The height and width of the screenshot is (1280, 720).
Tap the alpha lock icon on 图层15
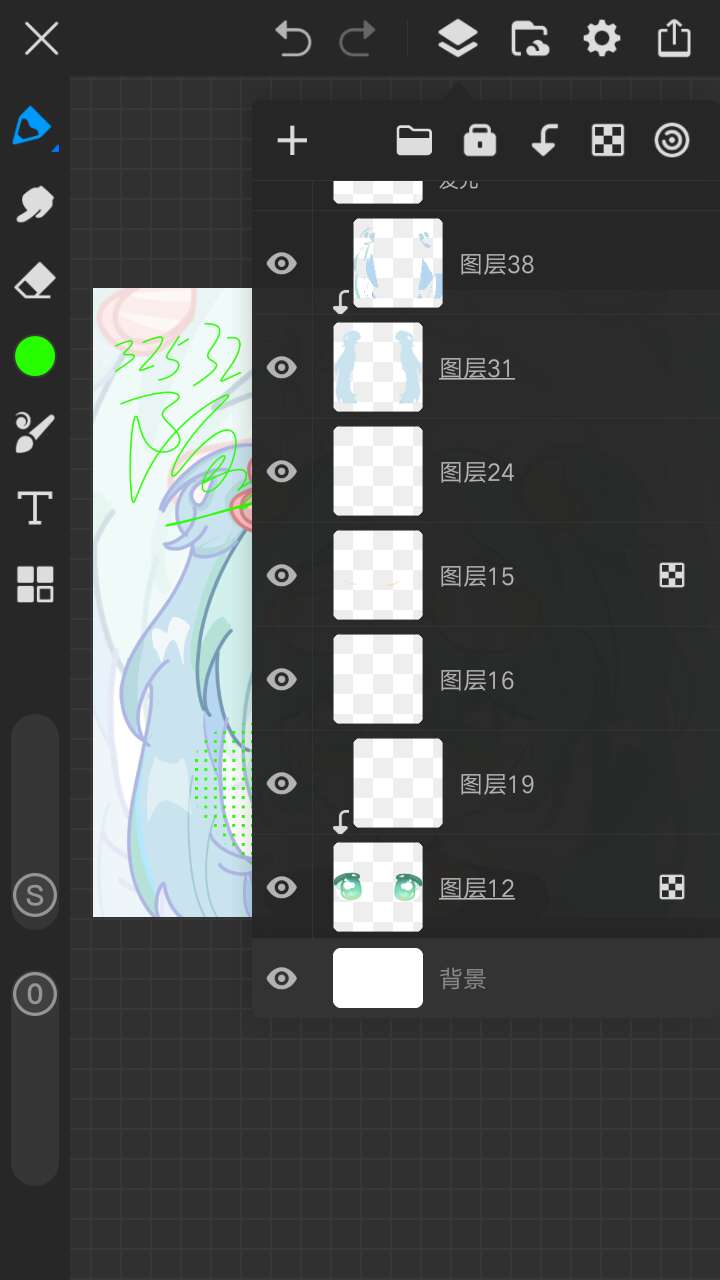[x=672, y=575]
